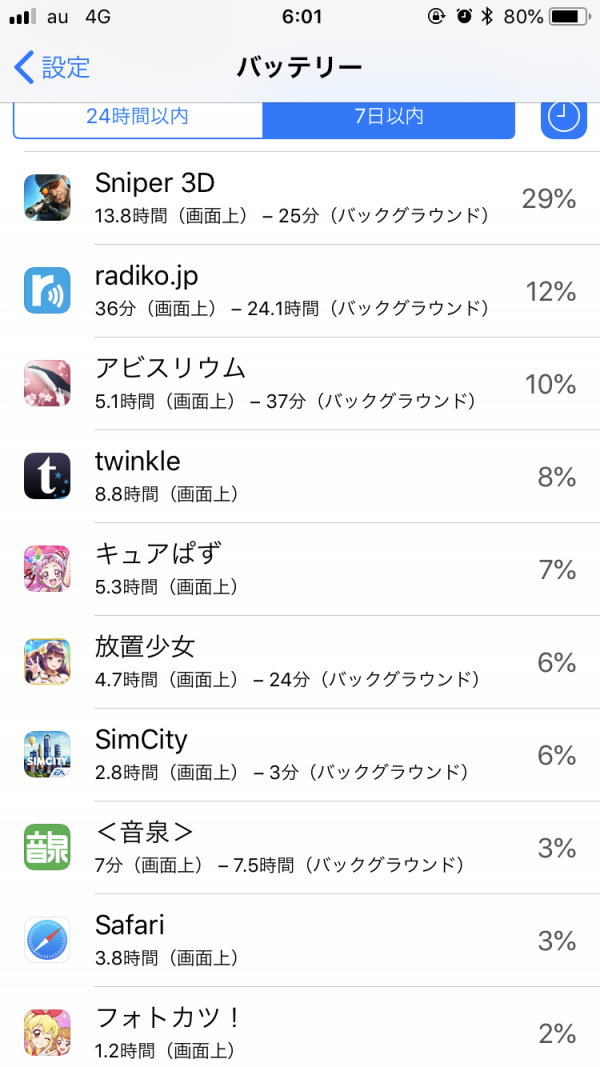Select the SimCity battery row
This screenshot has width=600, height=1067.
click(300, 755)
